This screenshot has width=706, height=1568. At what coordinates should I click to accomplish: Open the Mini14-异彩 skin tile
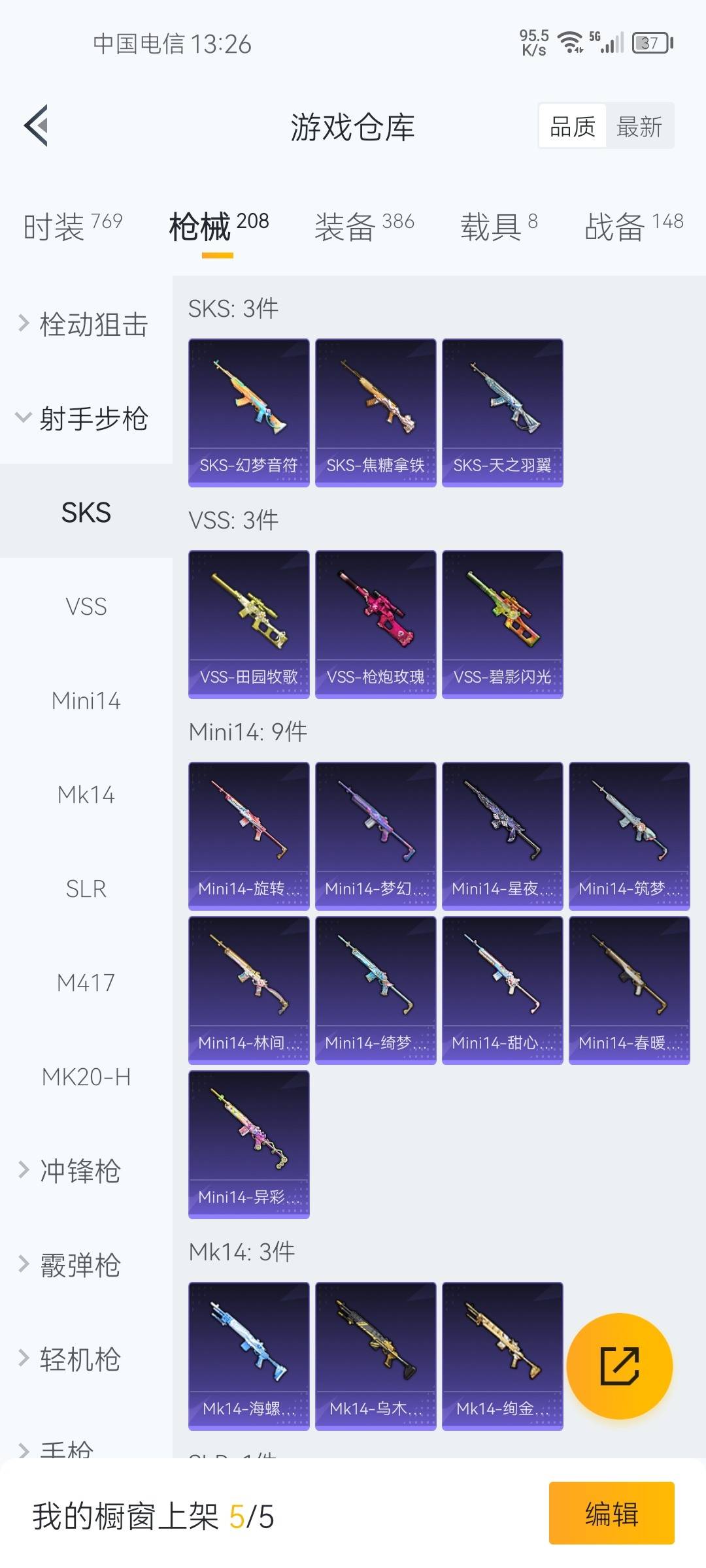click(249, 1144)
